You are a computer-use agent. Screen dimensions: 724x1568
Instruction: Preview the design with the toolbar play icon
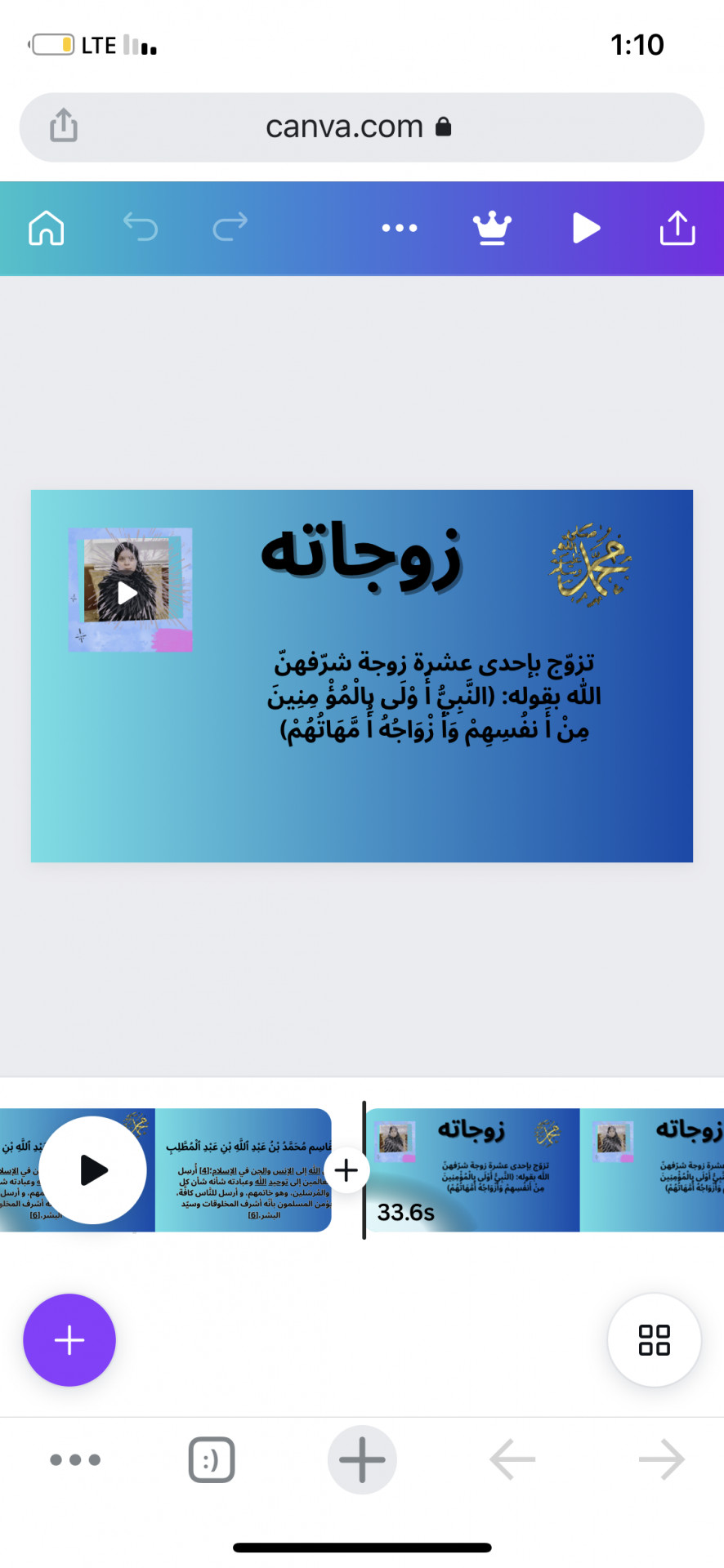coord(586,228)
